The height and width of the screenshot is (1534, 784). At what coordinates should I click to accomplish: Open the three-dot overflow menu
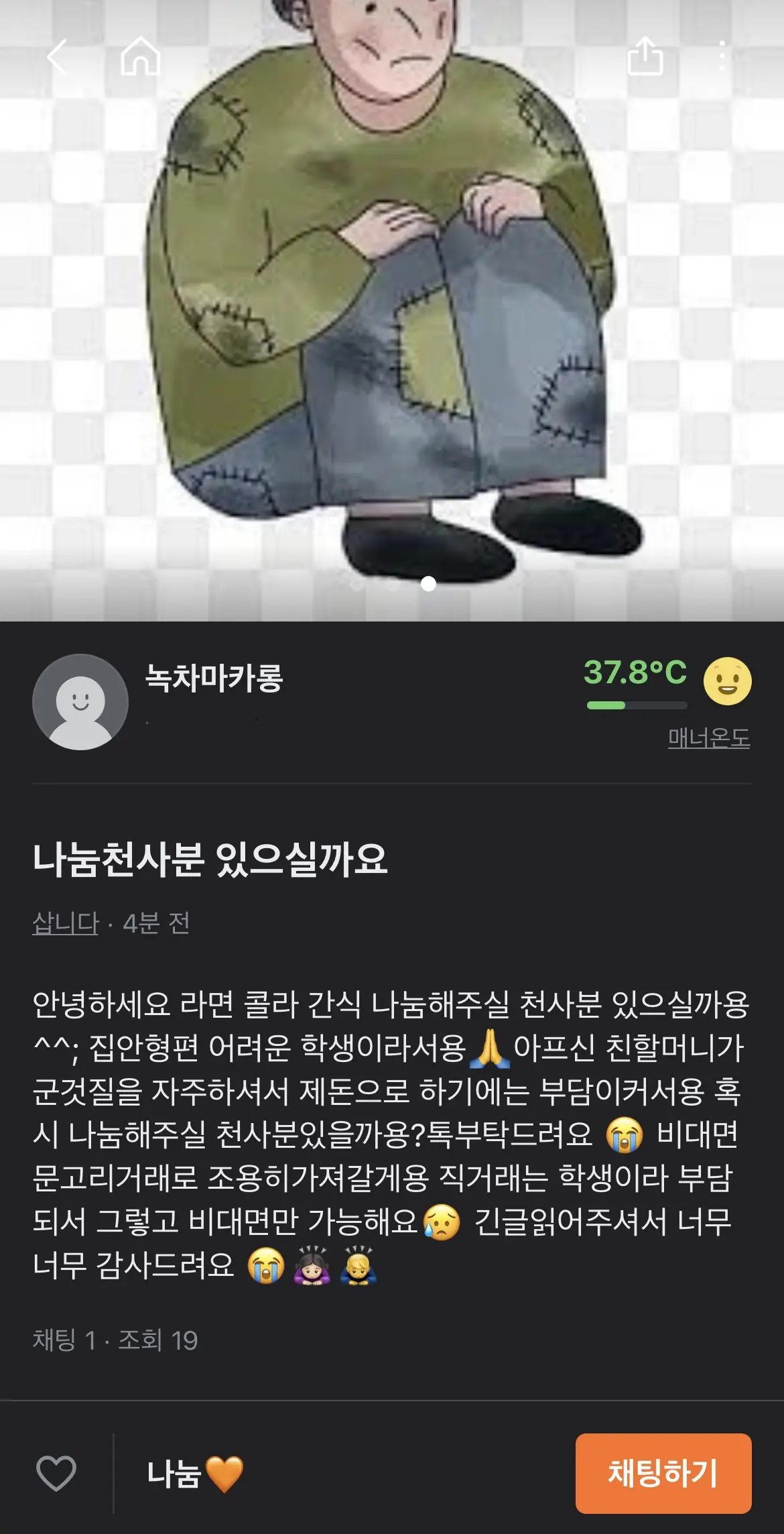tap(722, 56)
